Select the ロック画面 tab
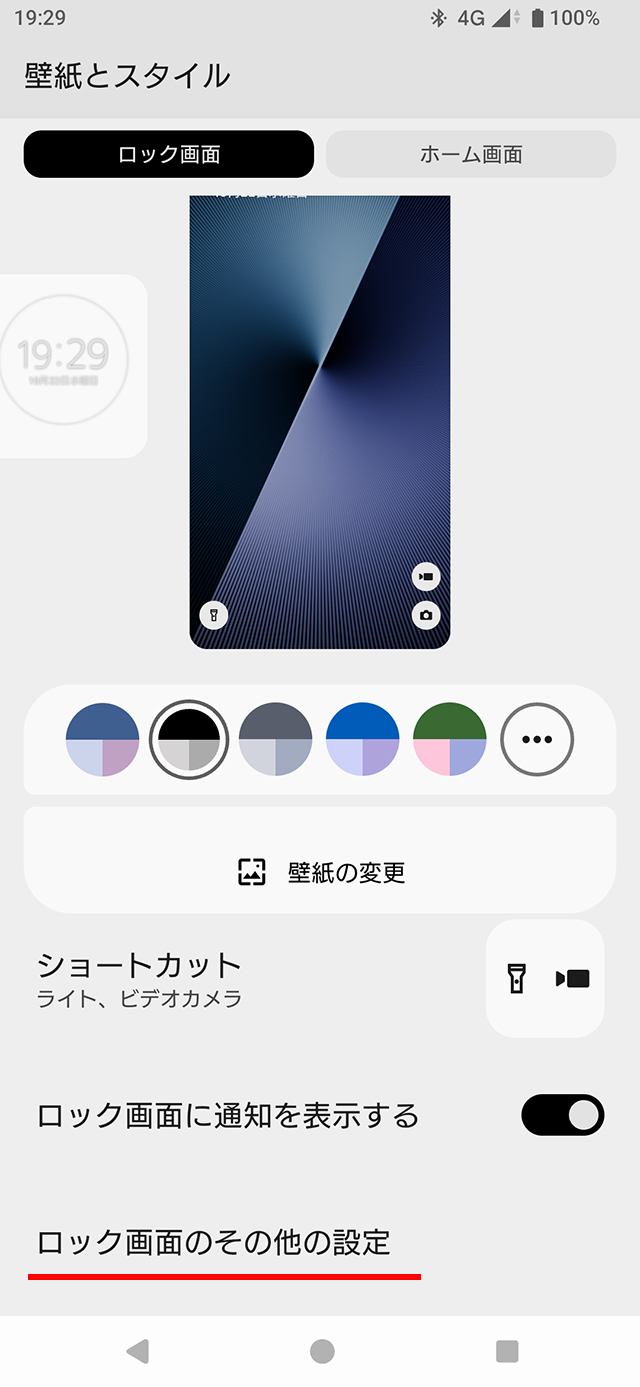 pos(169,155)
